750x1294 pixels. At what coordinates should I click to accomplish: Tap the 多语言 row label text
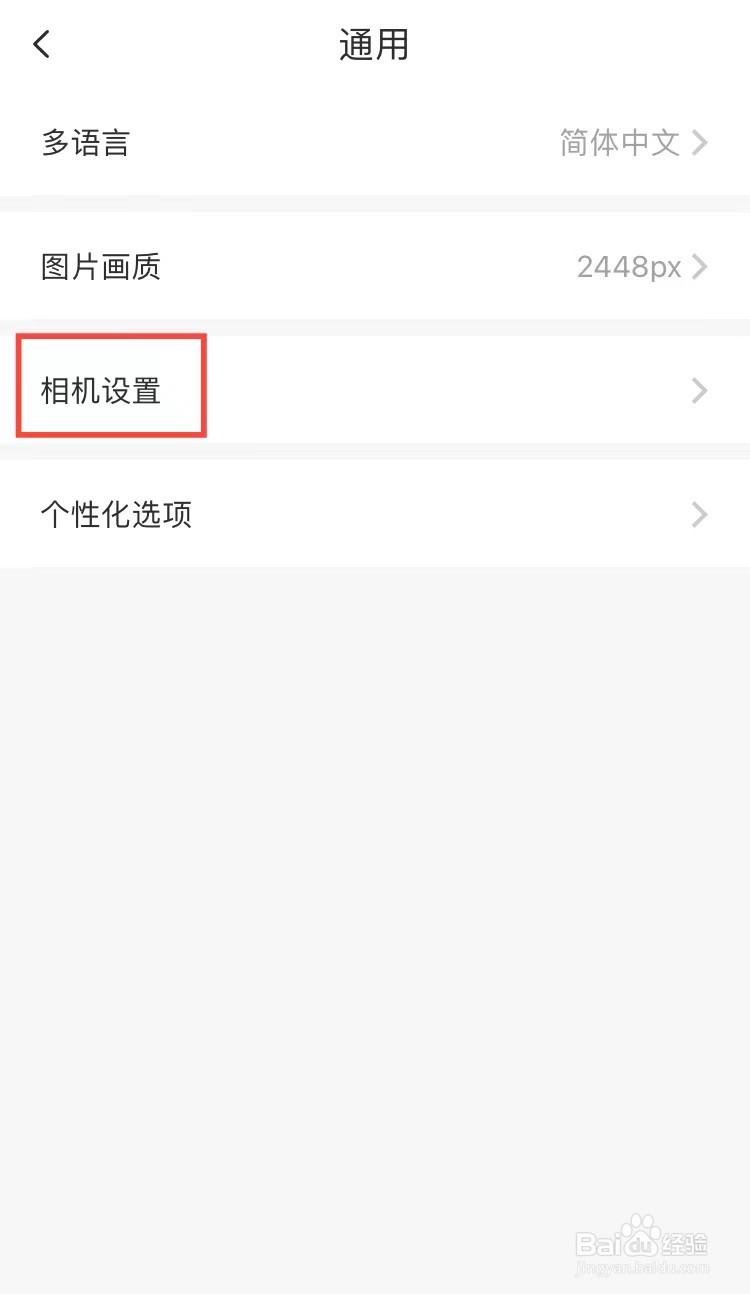(85, 143)
